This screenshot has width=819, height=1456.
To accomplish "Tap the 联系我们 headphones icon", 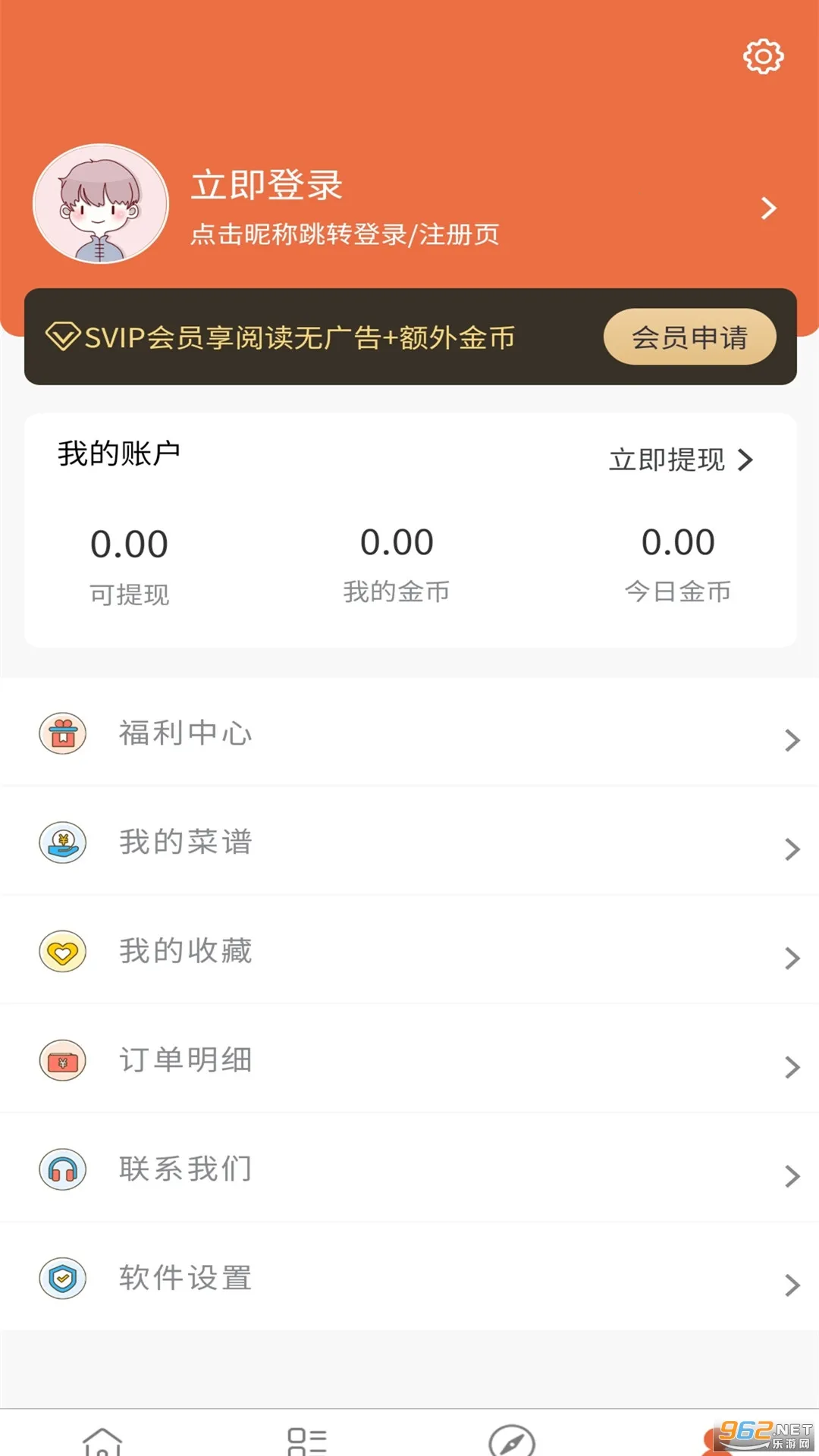I will pos(63,1169).
